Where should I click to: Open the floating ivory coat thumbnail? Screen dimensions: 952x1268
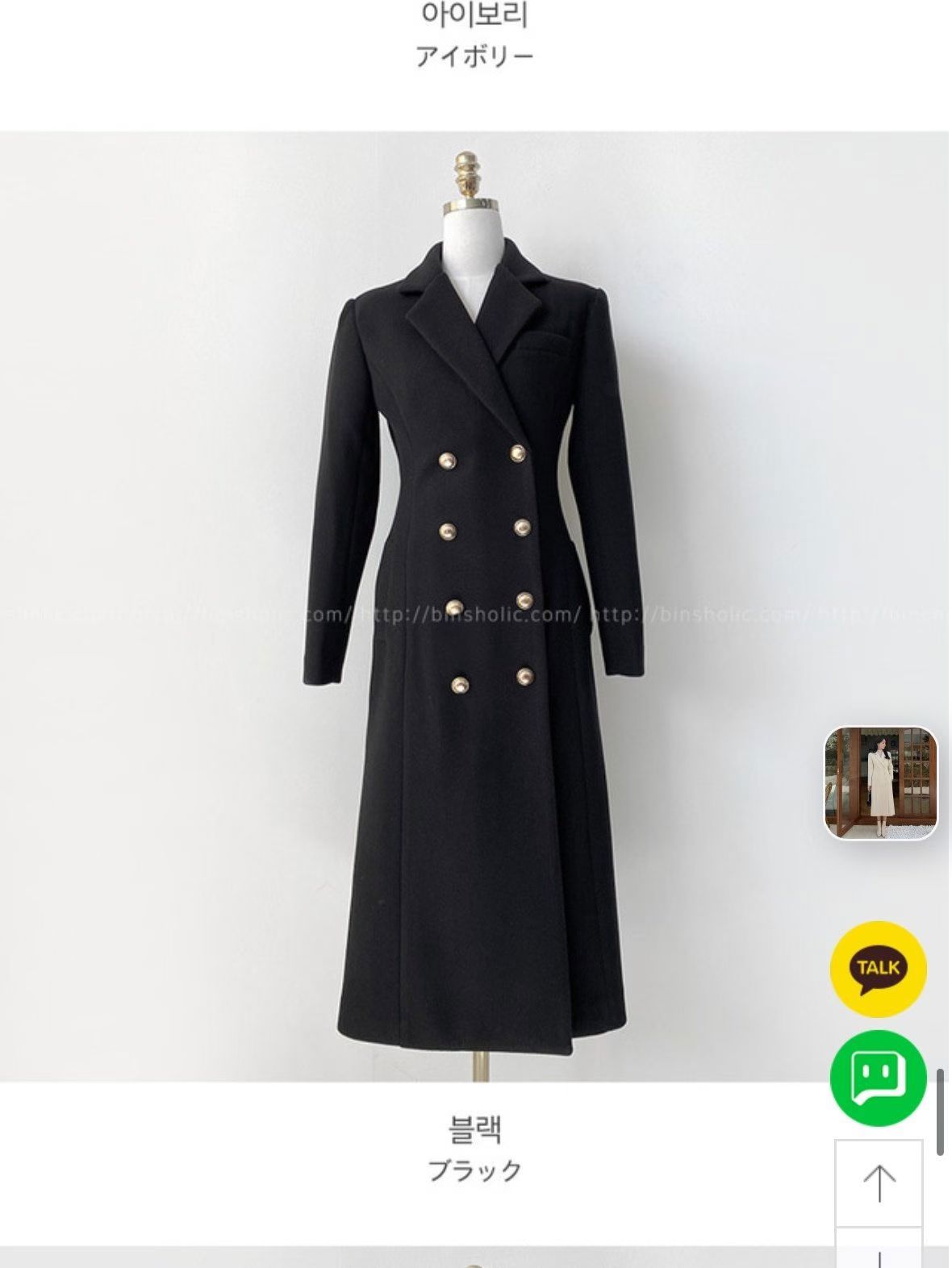click(x=881, y=783)
